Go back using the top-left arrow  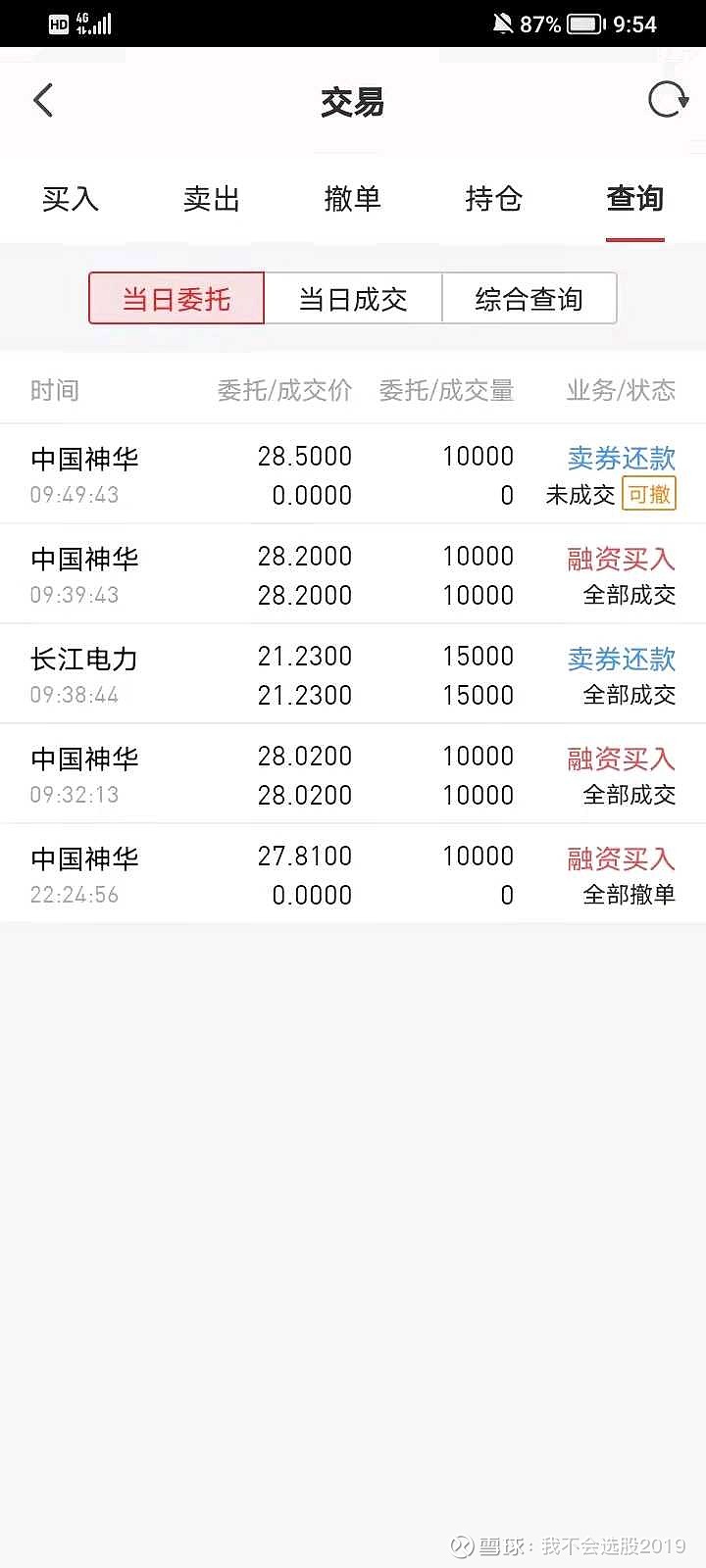tap(43, 100)
